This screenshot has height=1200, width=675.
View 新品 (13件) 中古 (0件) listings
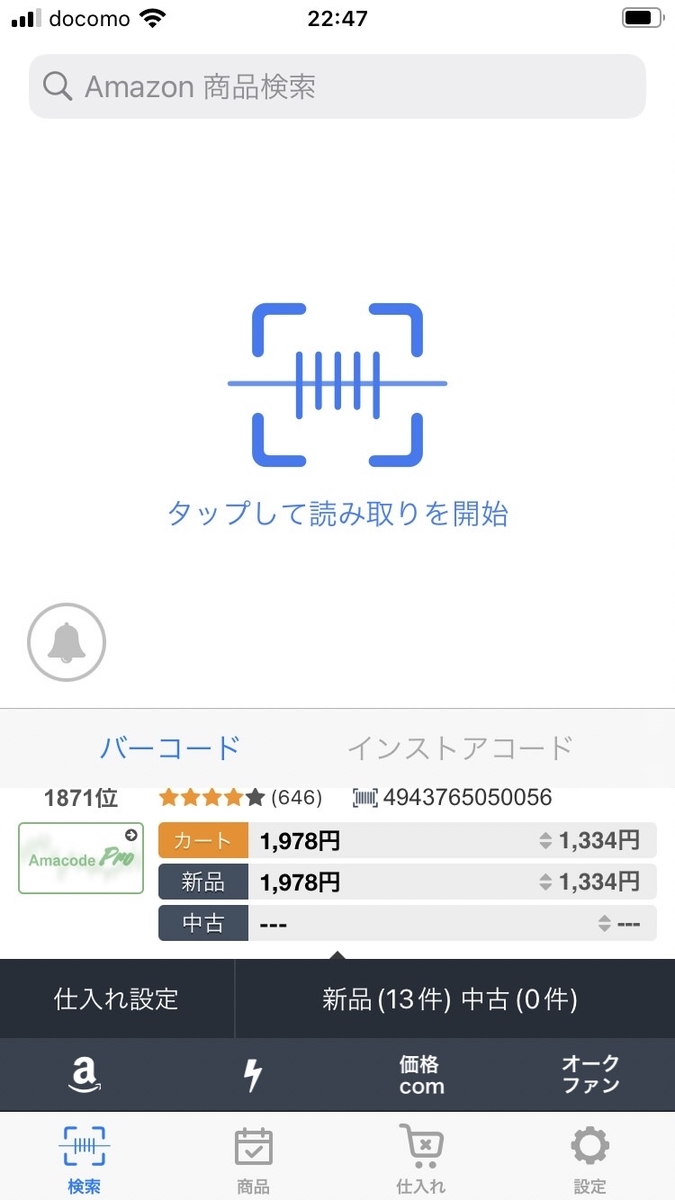click(449, 998)
